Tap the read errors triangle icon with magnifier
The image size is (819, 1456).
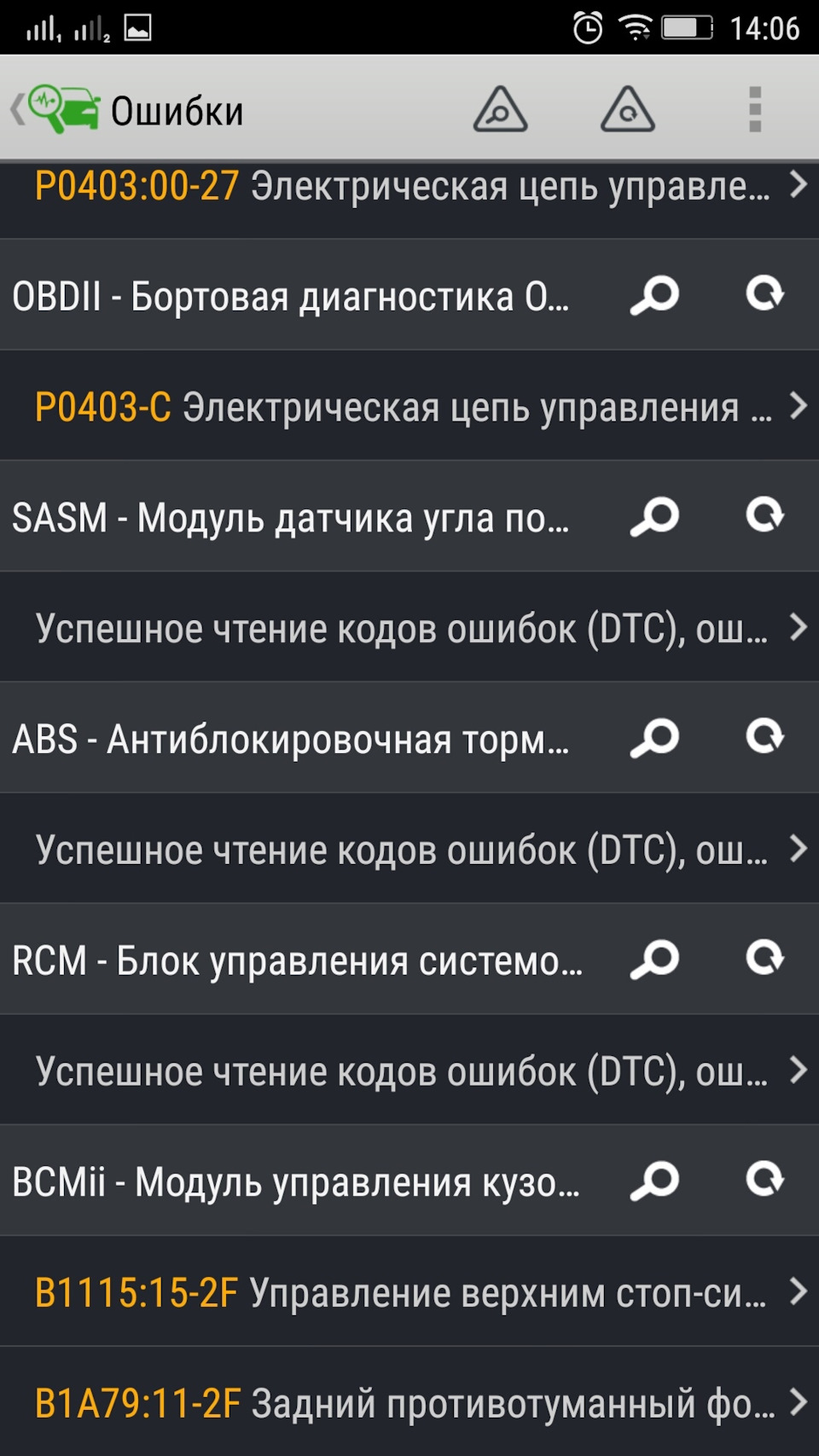(500, 109)
